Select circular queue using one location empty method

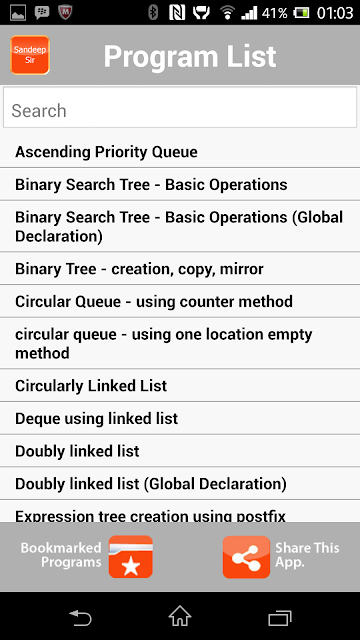tap(180, 343)
